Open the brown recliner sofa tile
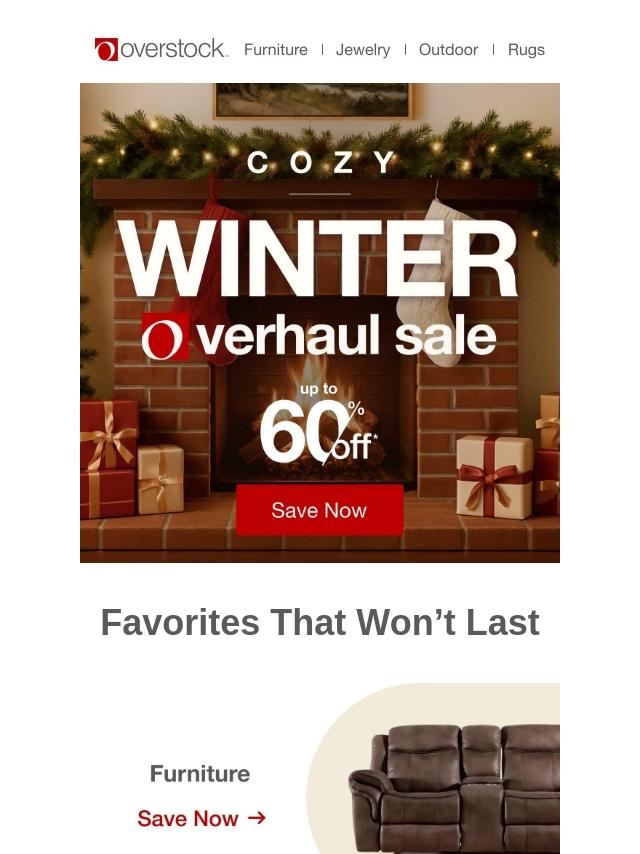This screenshot has height=854, width=640. pos(455,785)
